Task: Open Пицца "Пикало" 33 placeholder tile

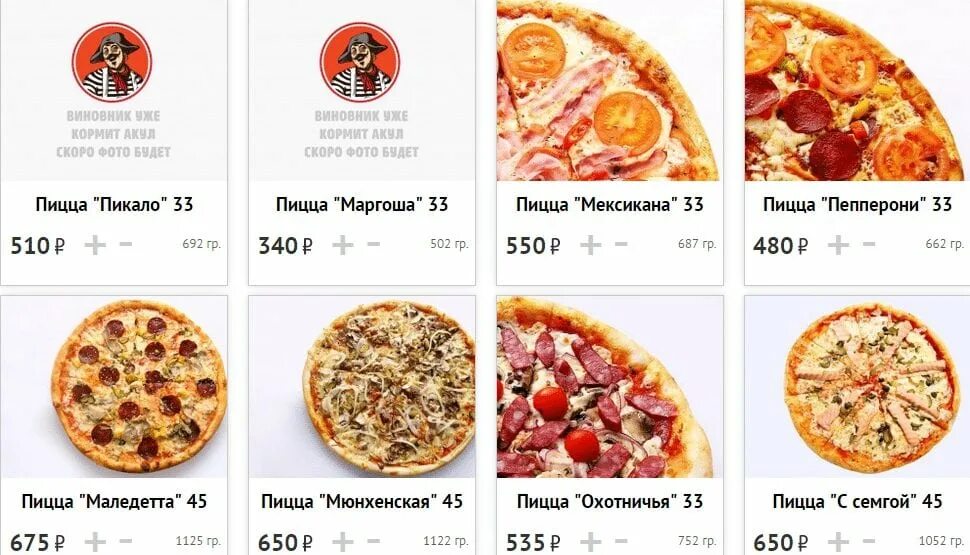Action: [113, 90]
